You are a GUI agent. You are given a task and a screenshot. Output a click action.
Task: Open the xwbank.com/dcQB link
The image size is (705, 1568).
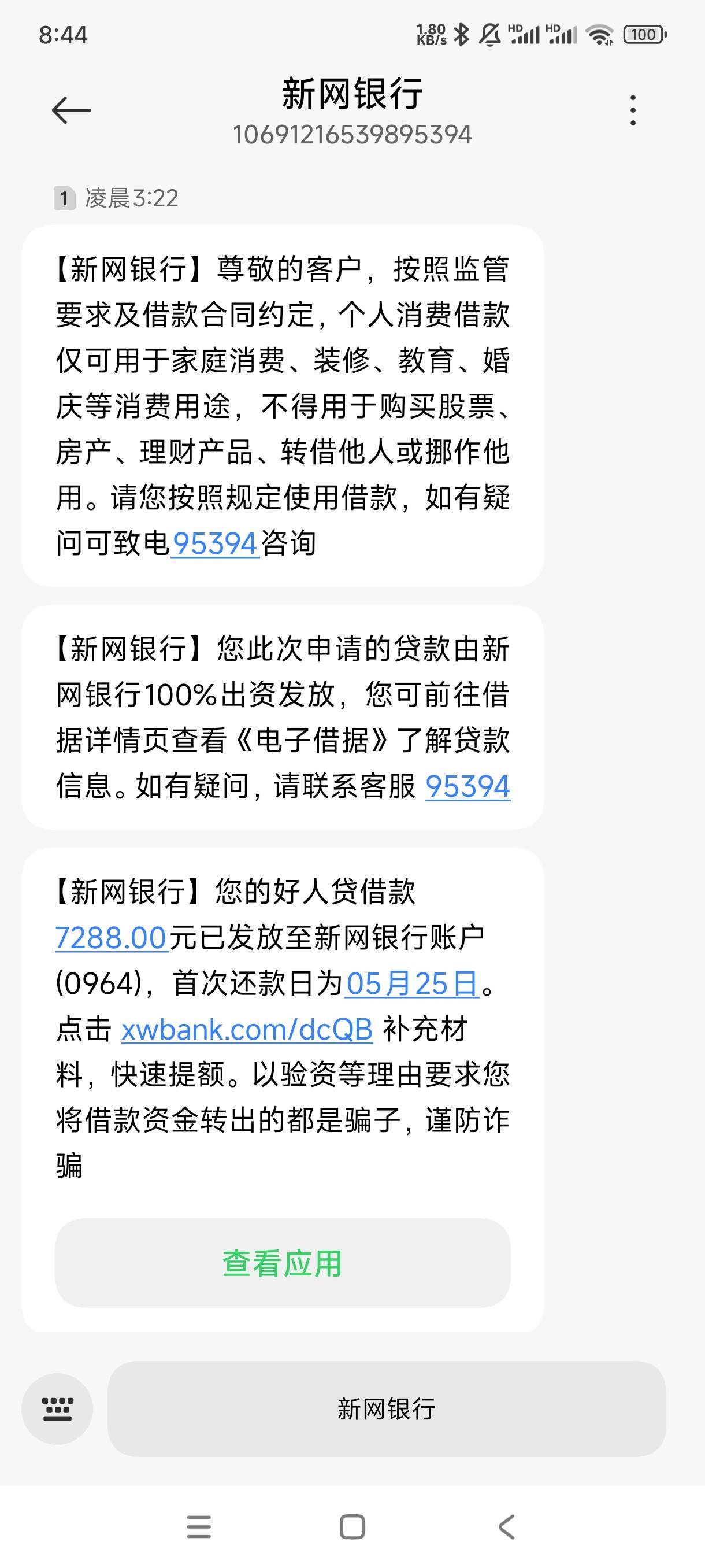click(x=247, y=1029)
